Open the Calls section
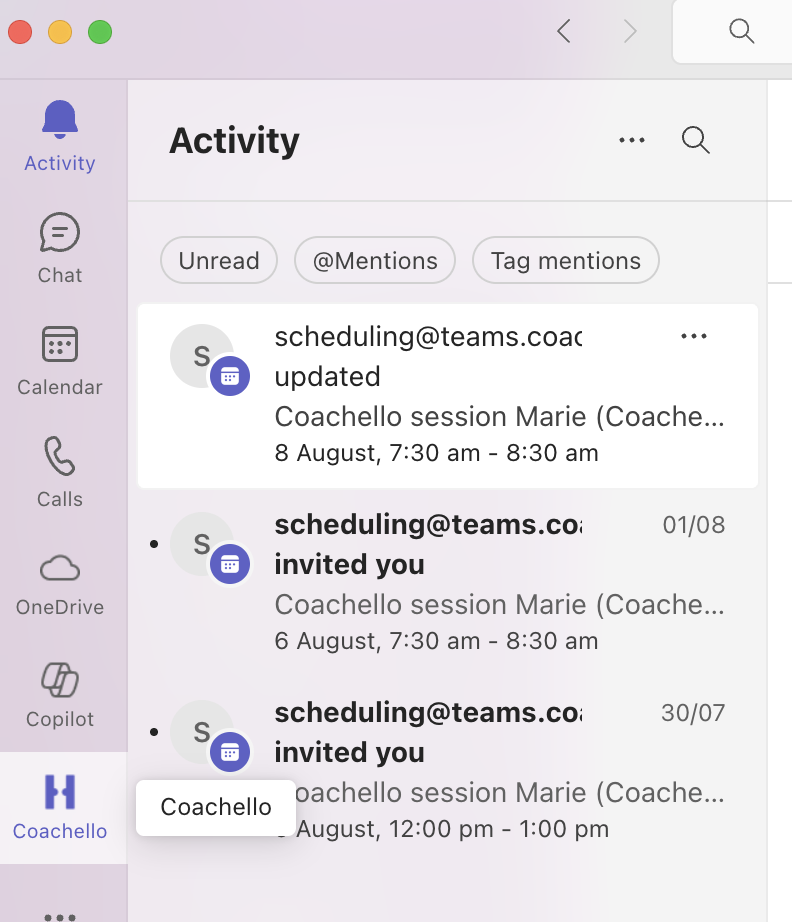792x922 pixels. click(x=60, y=472)
